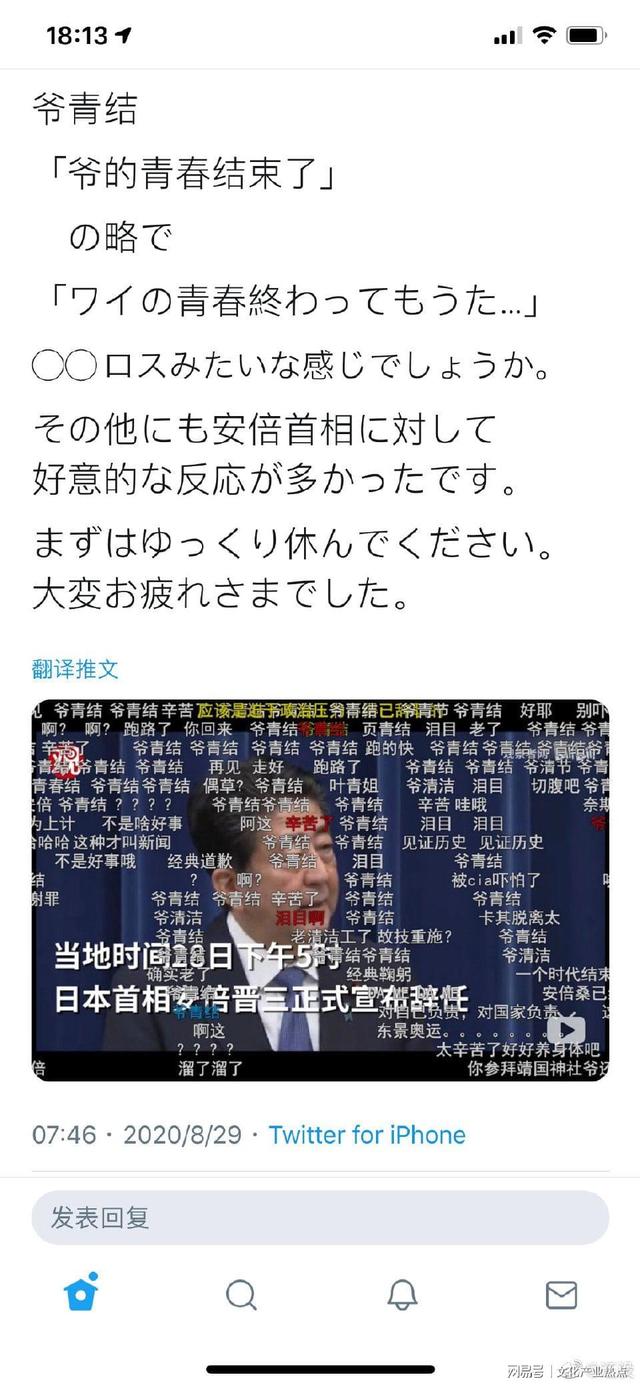Viewport: 640px width, 1385px height.
Task: Play the embedded video about Abe's resignation
Action: (566, 1030)
